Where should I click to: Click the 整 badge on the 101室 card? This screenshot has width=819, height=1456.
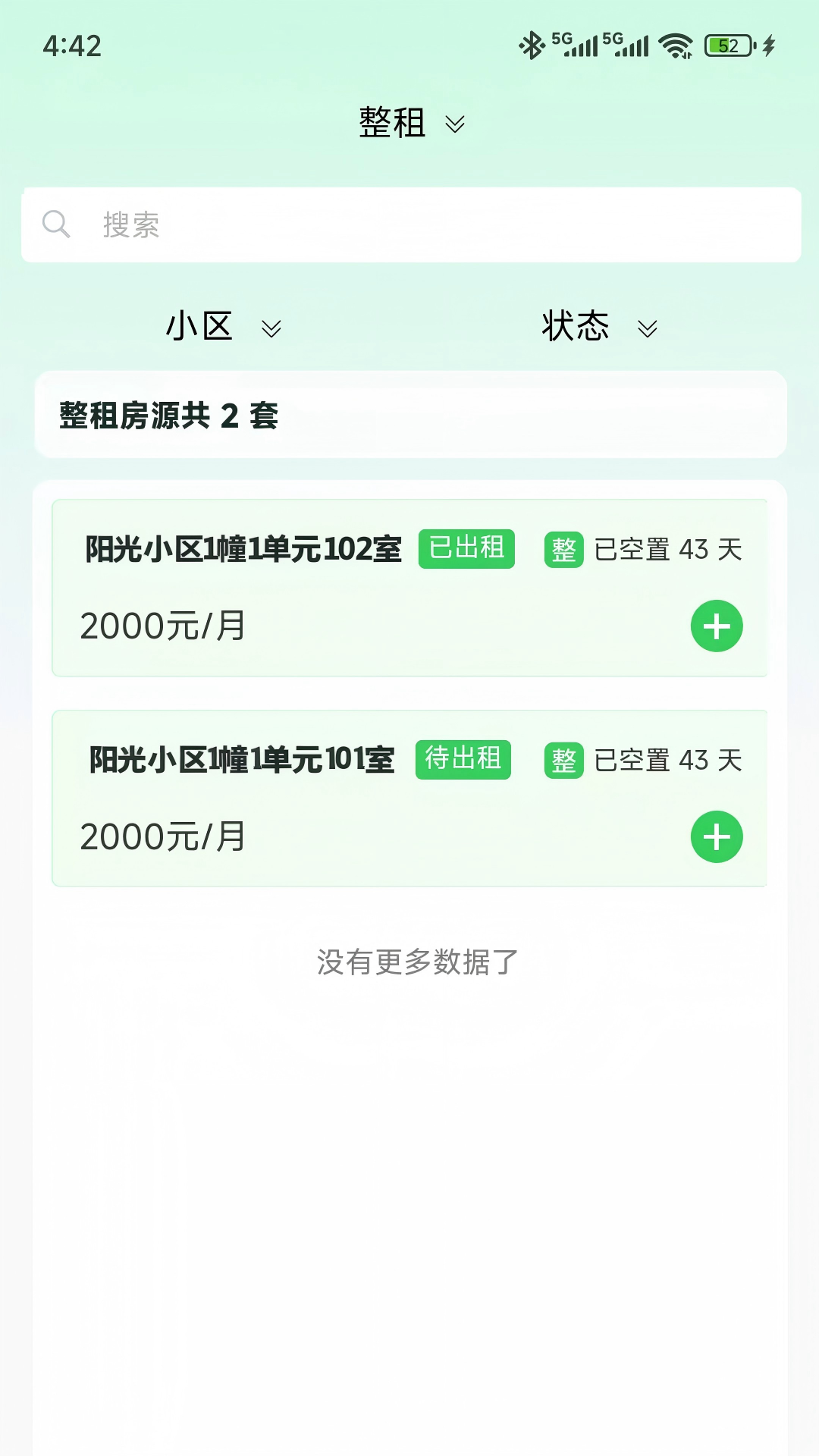pyautogui.click(x=565, y=760)
